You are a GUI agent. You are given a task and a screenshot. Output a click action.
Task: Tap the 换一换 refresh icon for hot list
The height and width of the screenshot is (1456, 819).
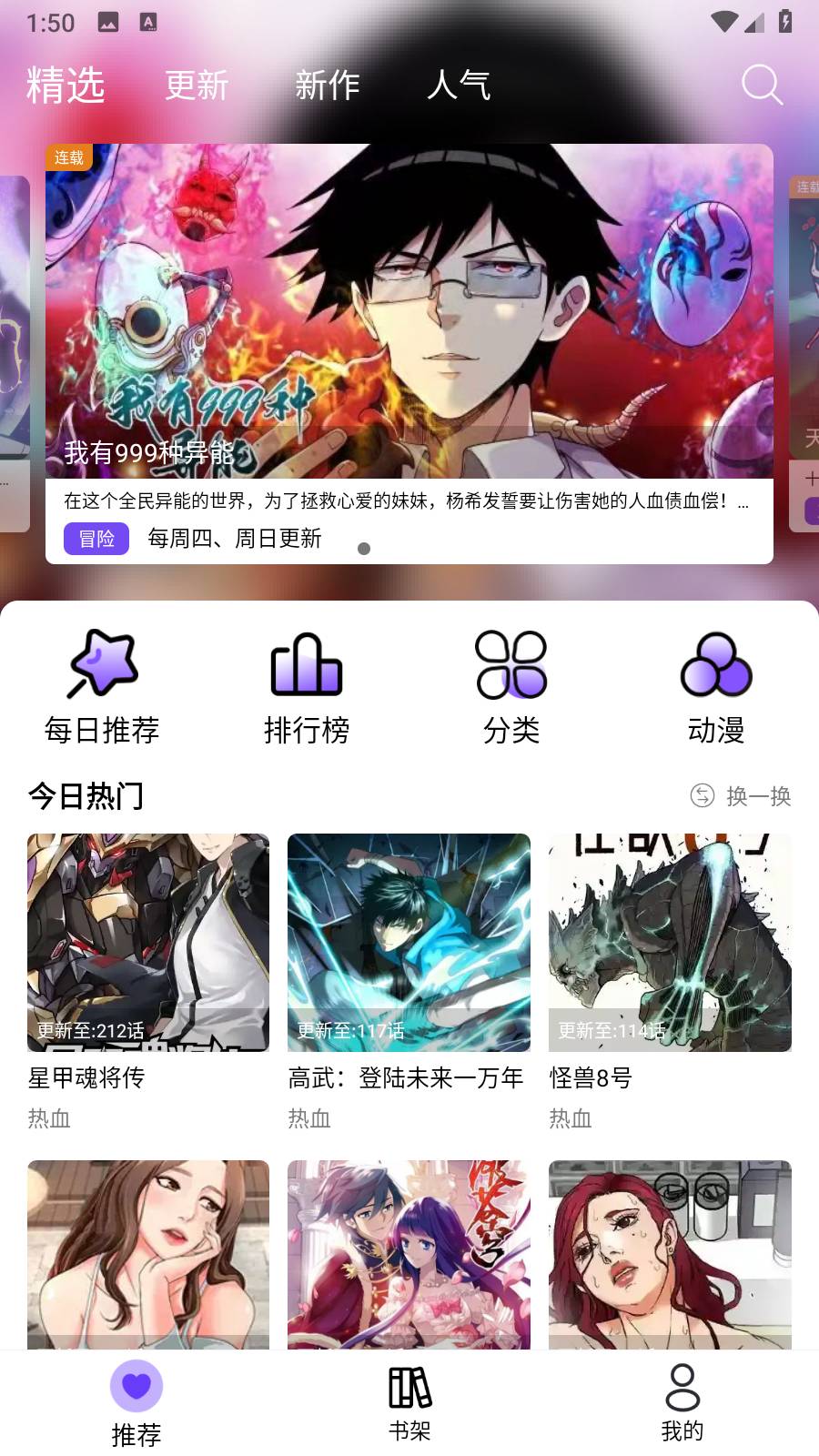702,795
